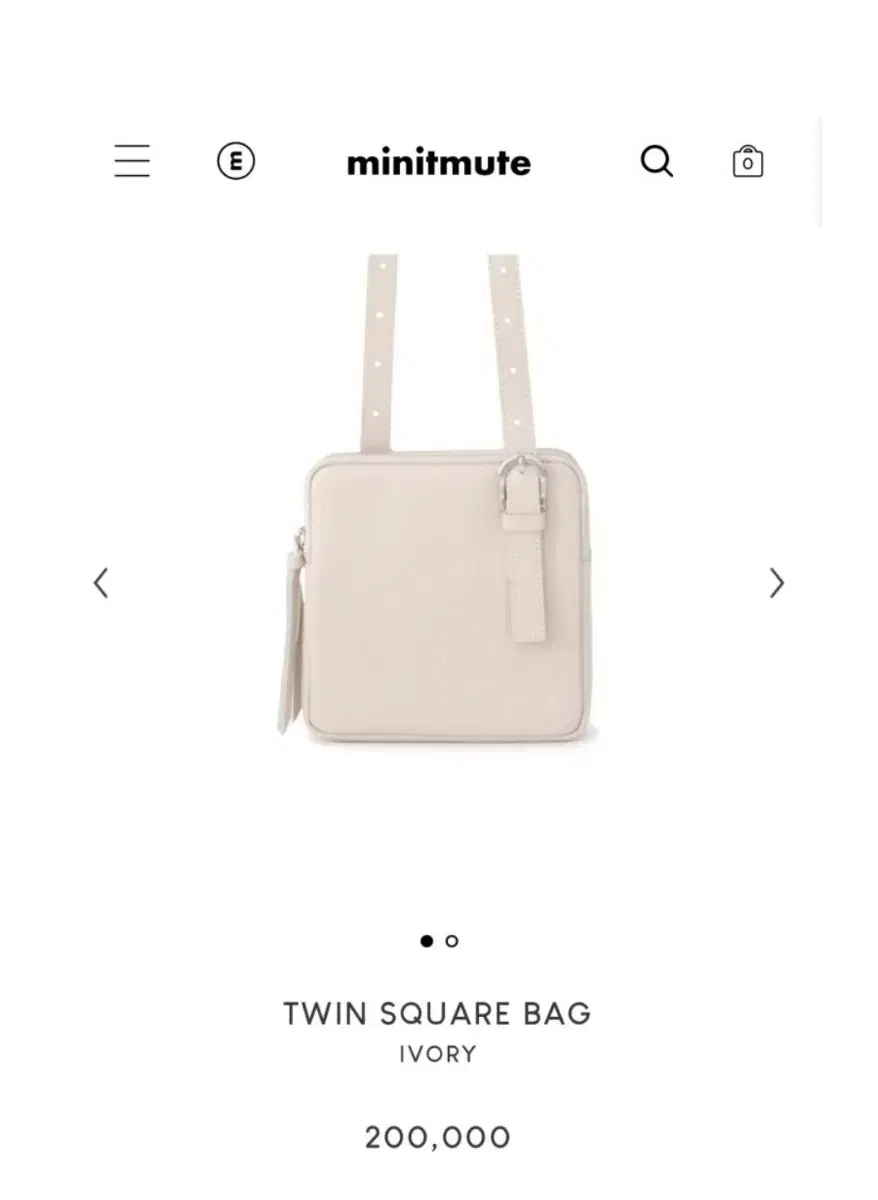Select the first carousel dot
Image resolution: width=878 pixels, height=1200 pixels.
pos(427,941)
